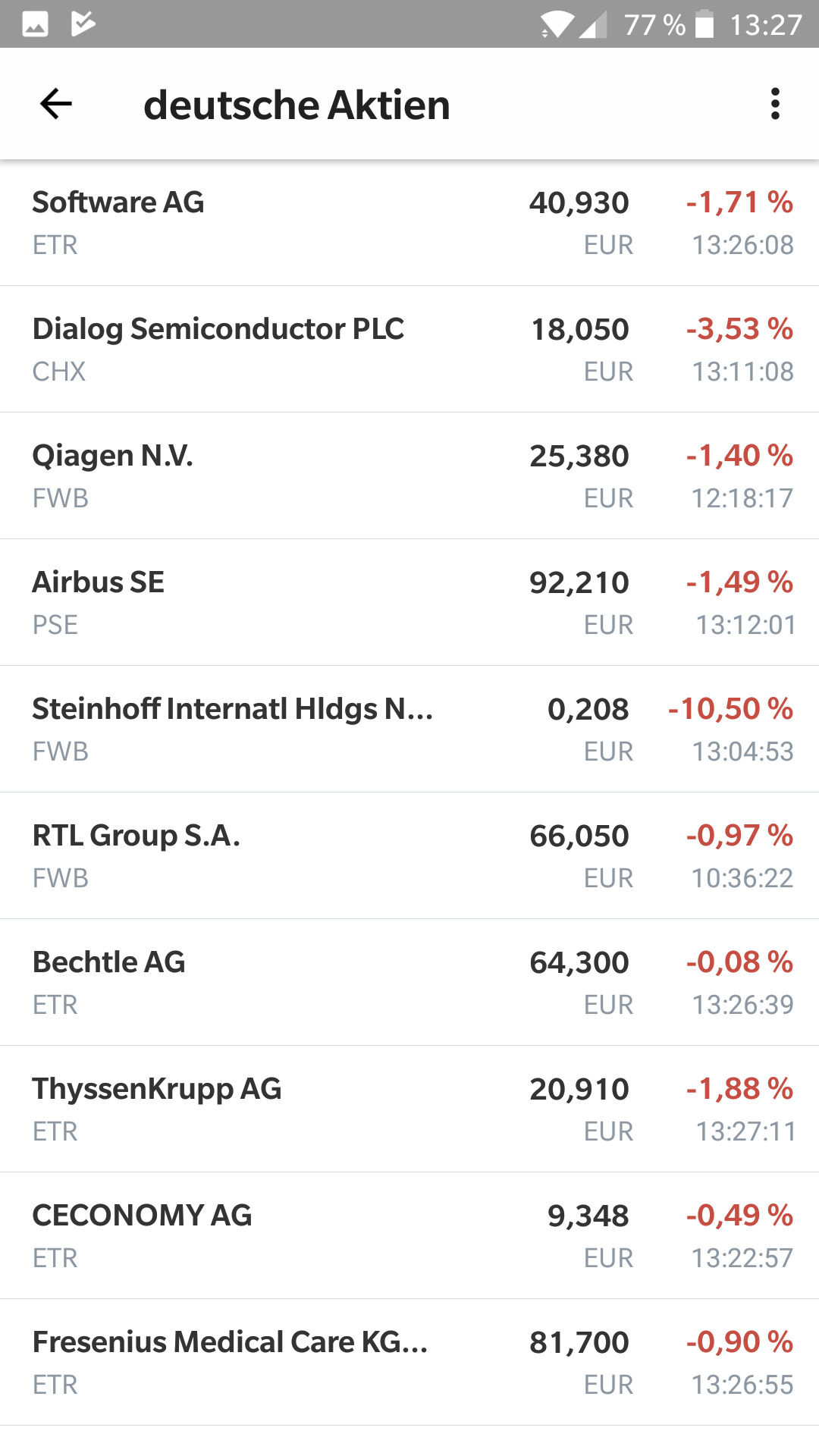Screen dimensions: 819x1456
Task: Open RTL Group S.A. quote
Action: click(409, 856)
